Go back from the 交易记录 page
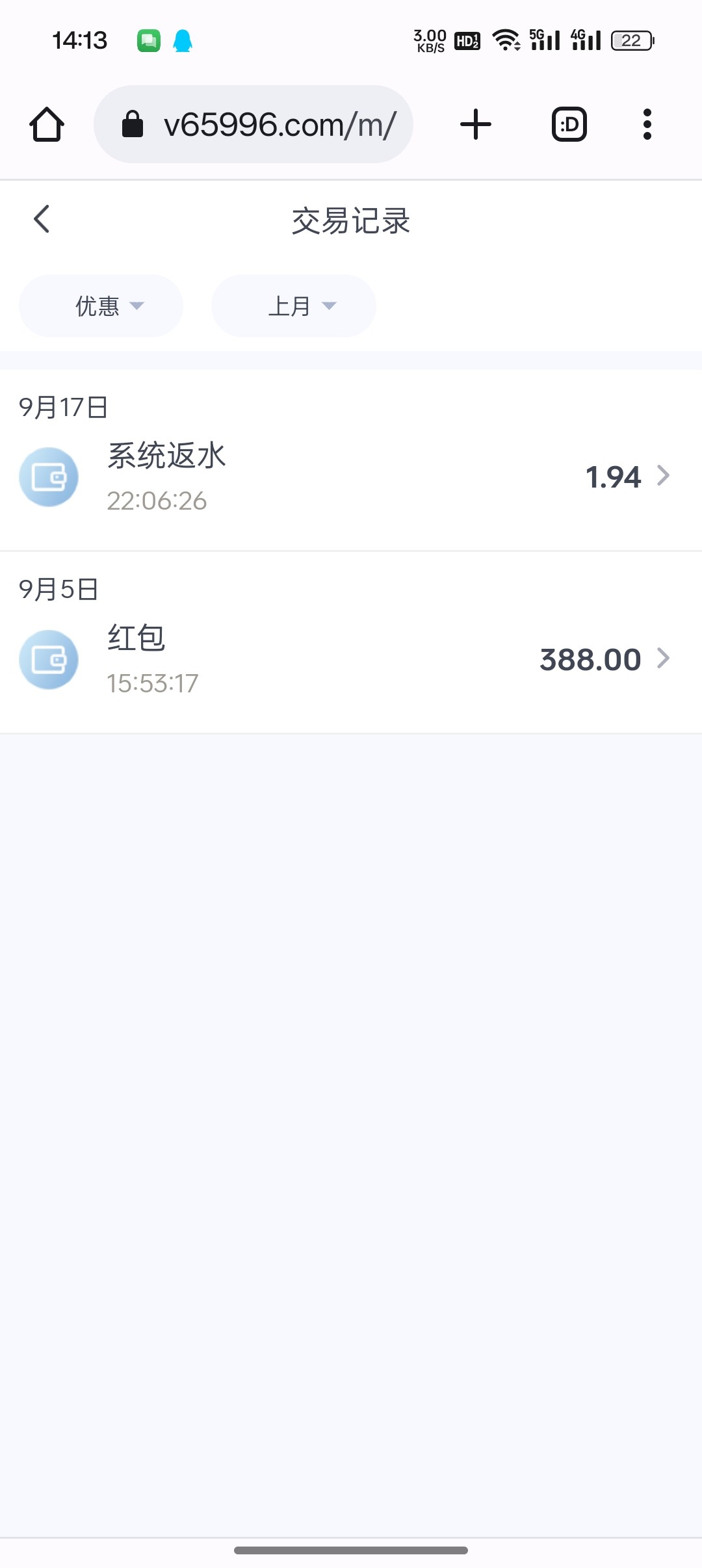The height and width of the screenshot is (1568, 702). (x=42, y=219)
